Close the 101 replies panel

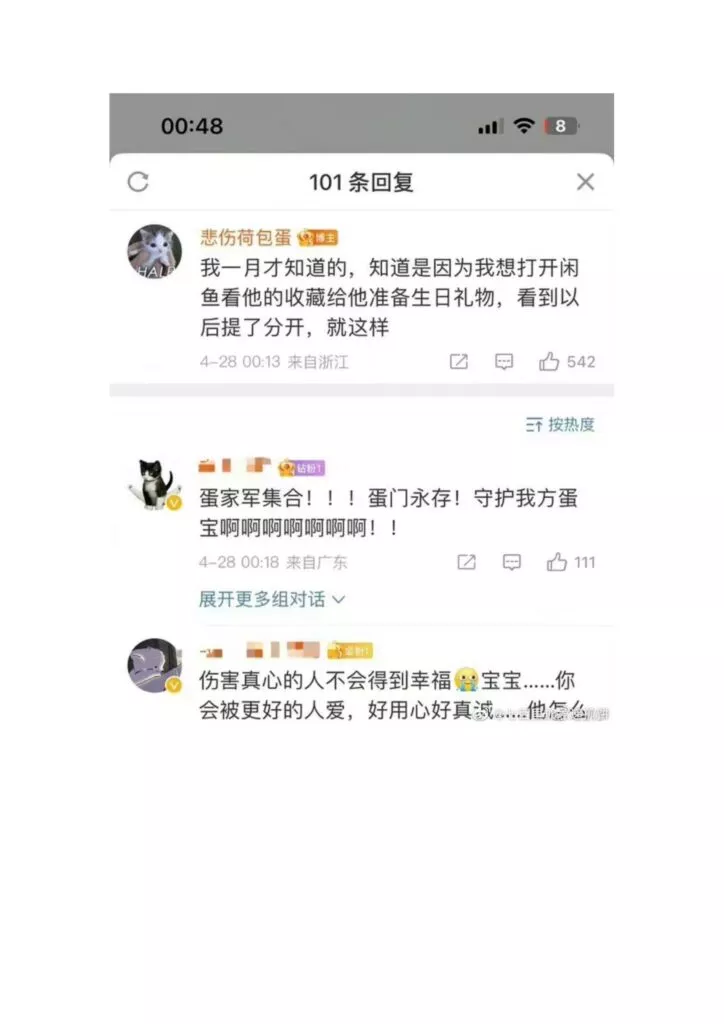(585, 182)
